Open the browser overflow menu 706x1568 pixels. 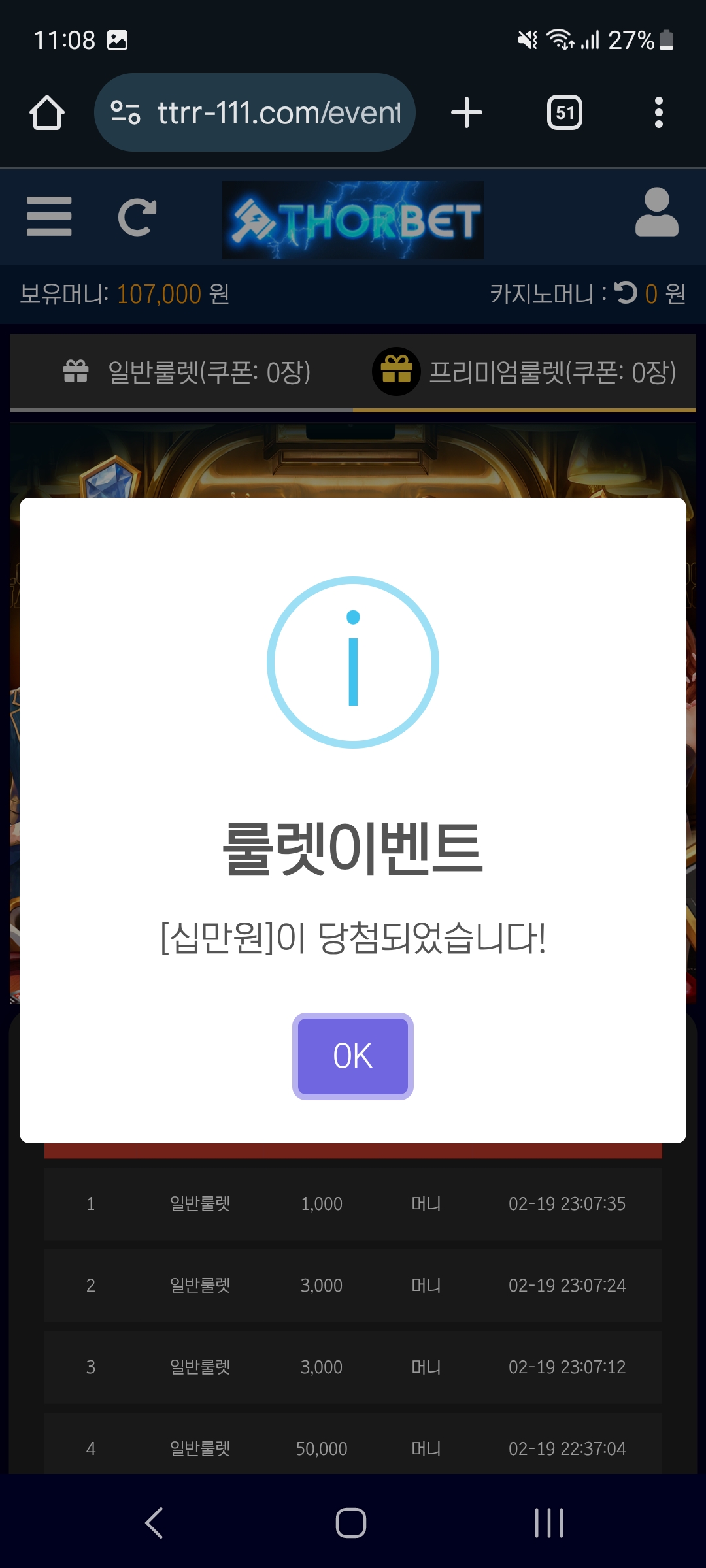click(658, 113)
